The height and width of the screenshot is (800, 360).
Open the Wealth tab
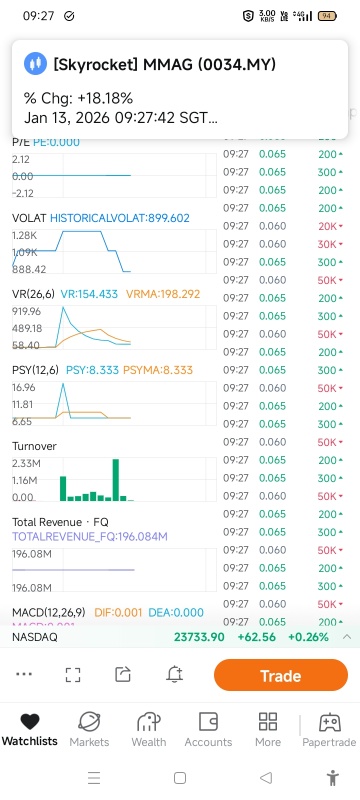coord(149,730)
